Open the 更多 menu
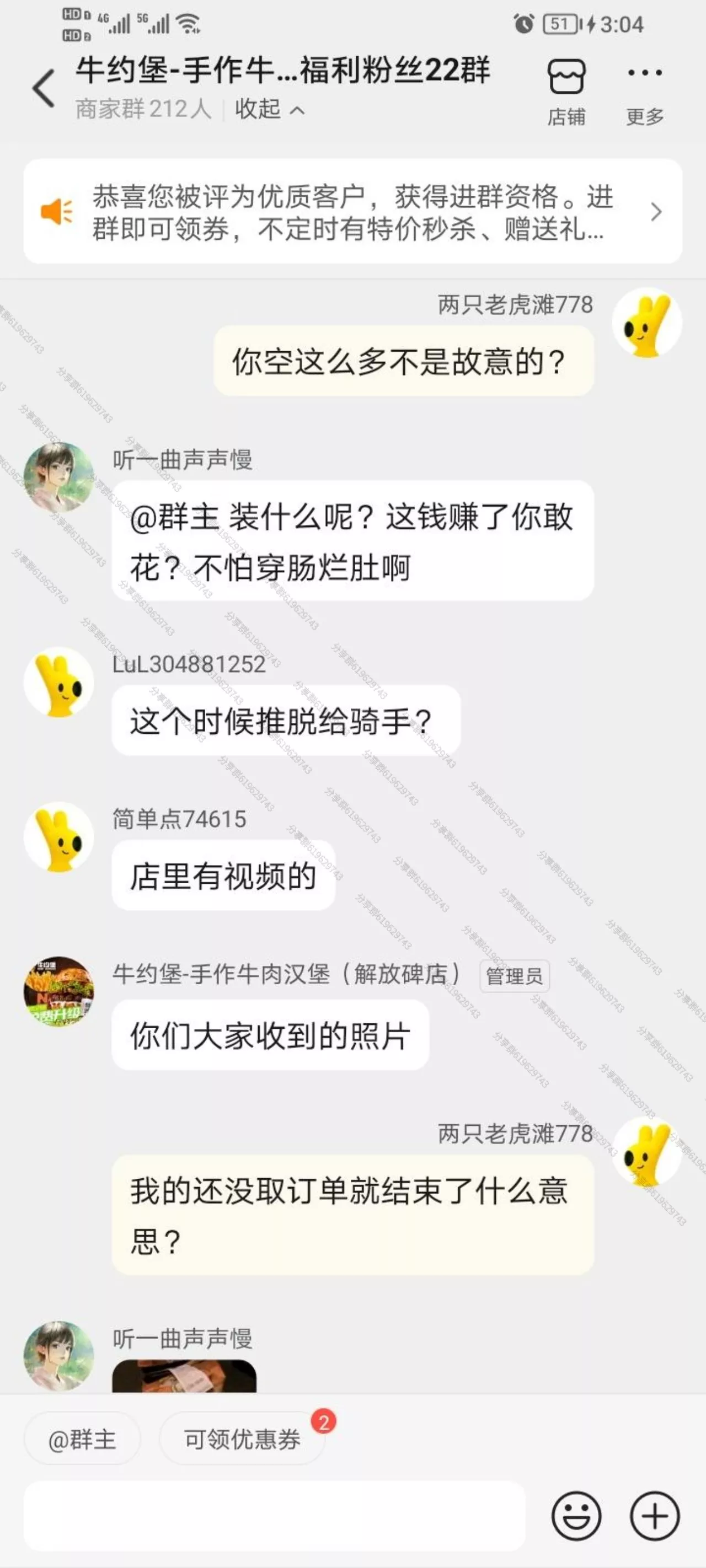This screenshot has width=706, height=1568. click(x=644, y=92)
